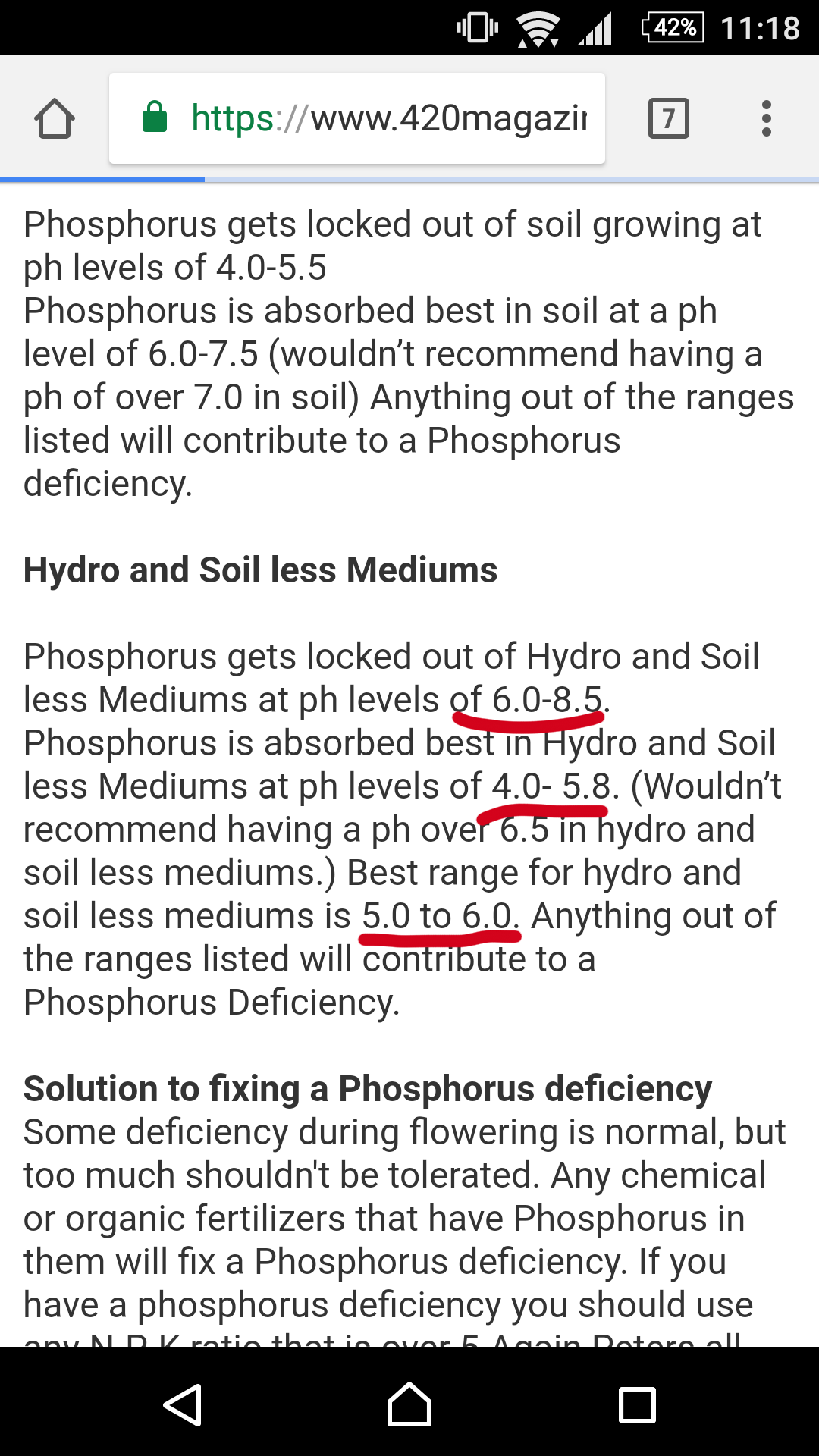Open recent apps from the navigation bar

(637, 1404)
